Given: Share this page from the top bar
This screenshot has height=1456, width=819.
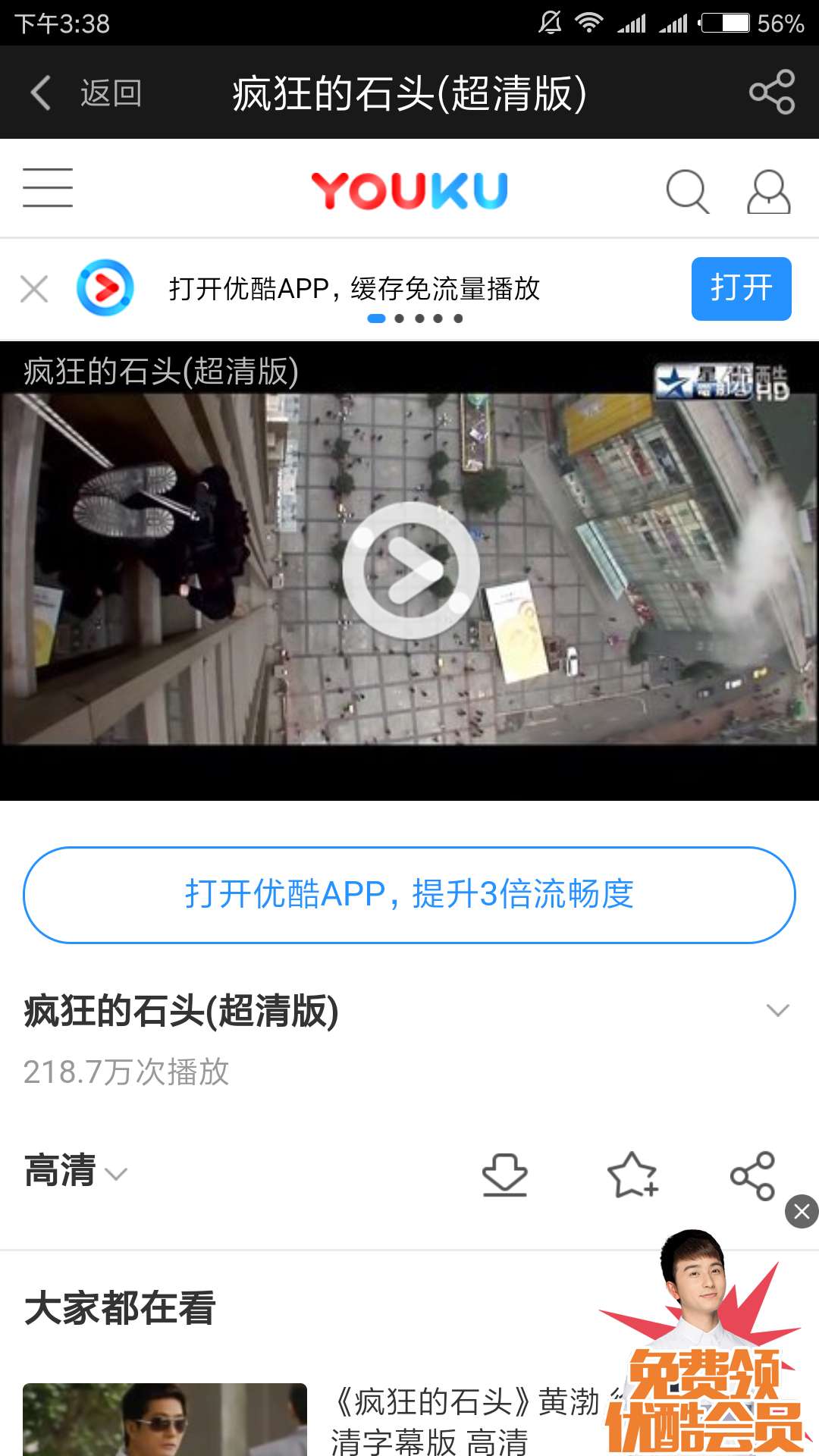Looking at the screenshot, I should [x=771, y=93].
